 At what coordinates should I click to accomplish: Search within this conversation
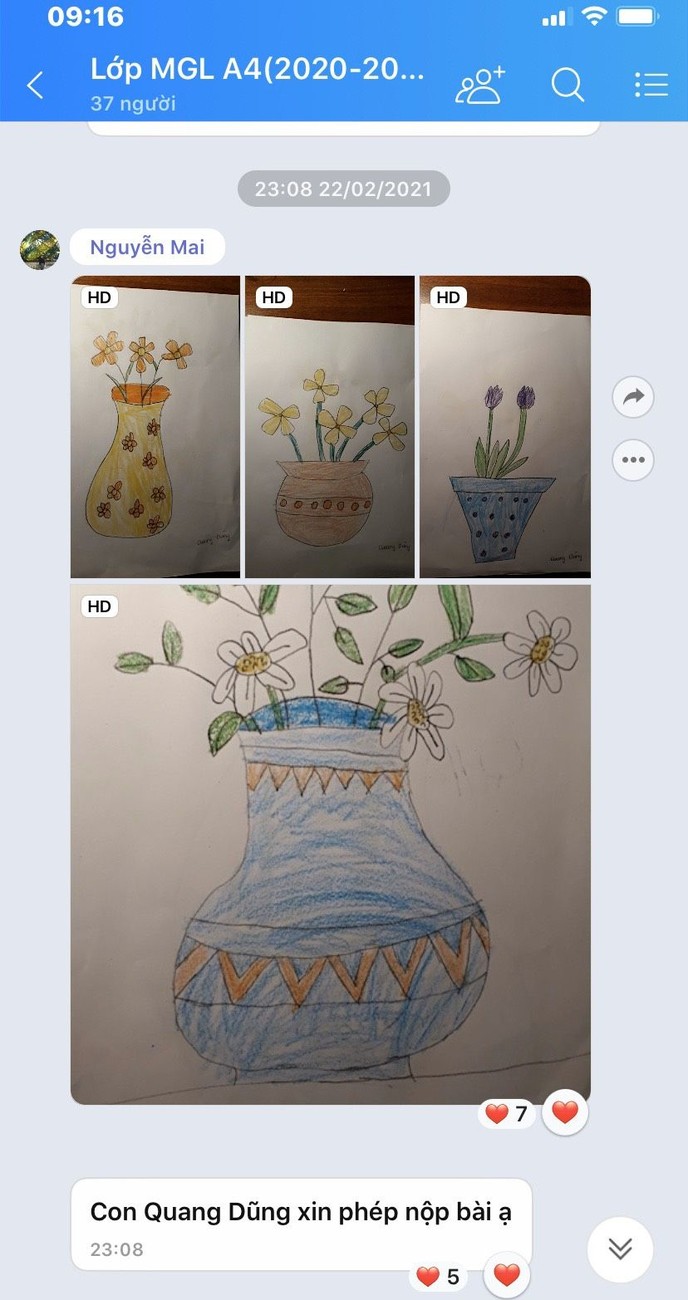coord(567,86)
